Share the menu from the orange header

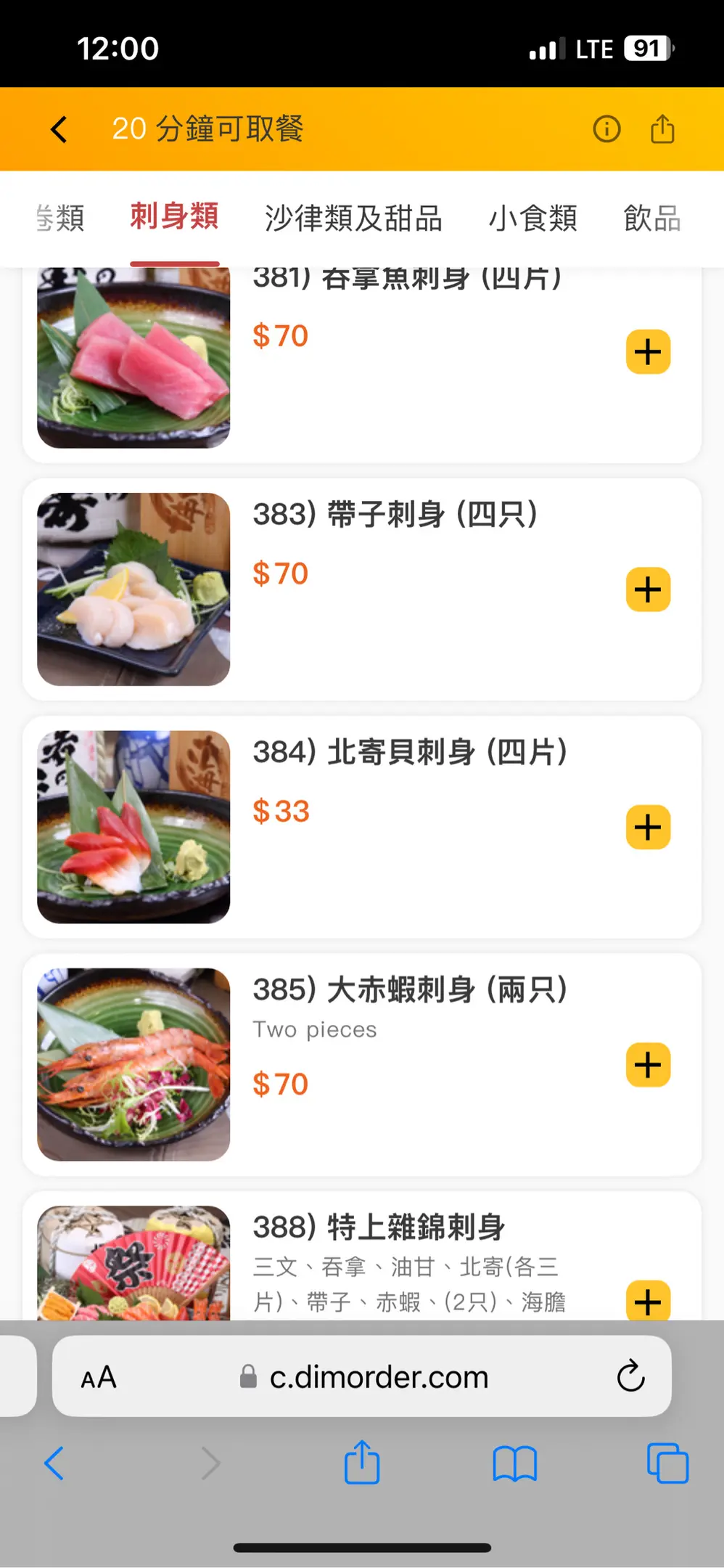pos(662,129)
